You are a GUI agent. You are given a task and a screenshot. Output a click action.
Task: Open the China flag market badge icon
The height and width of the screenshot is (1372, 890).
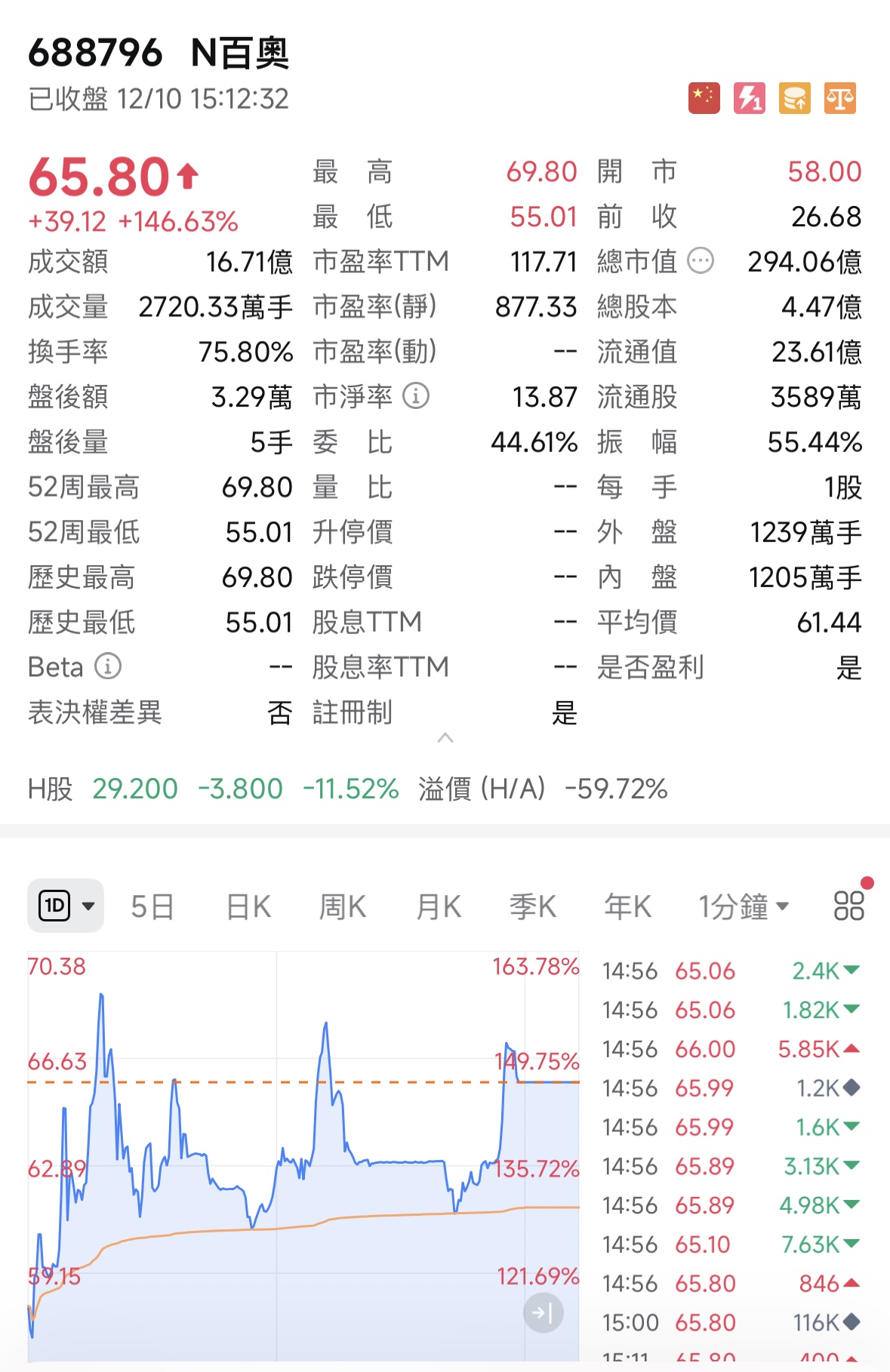pos(704,98)
